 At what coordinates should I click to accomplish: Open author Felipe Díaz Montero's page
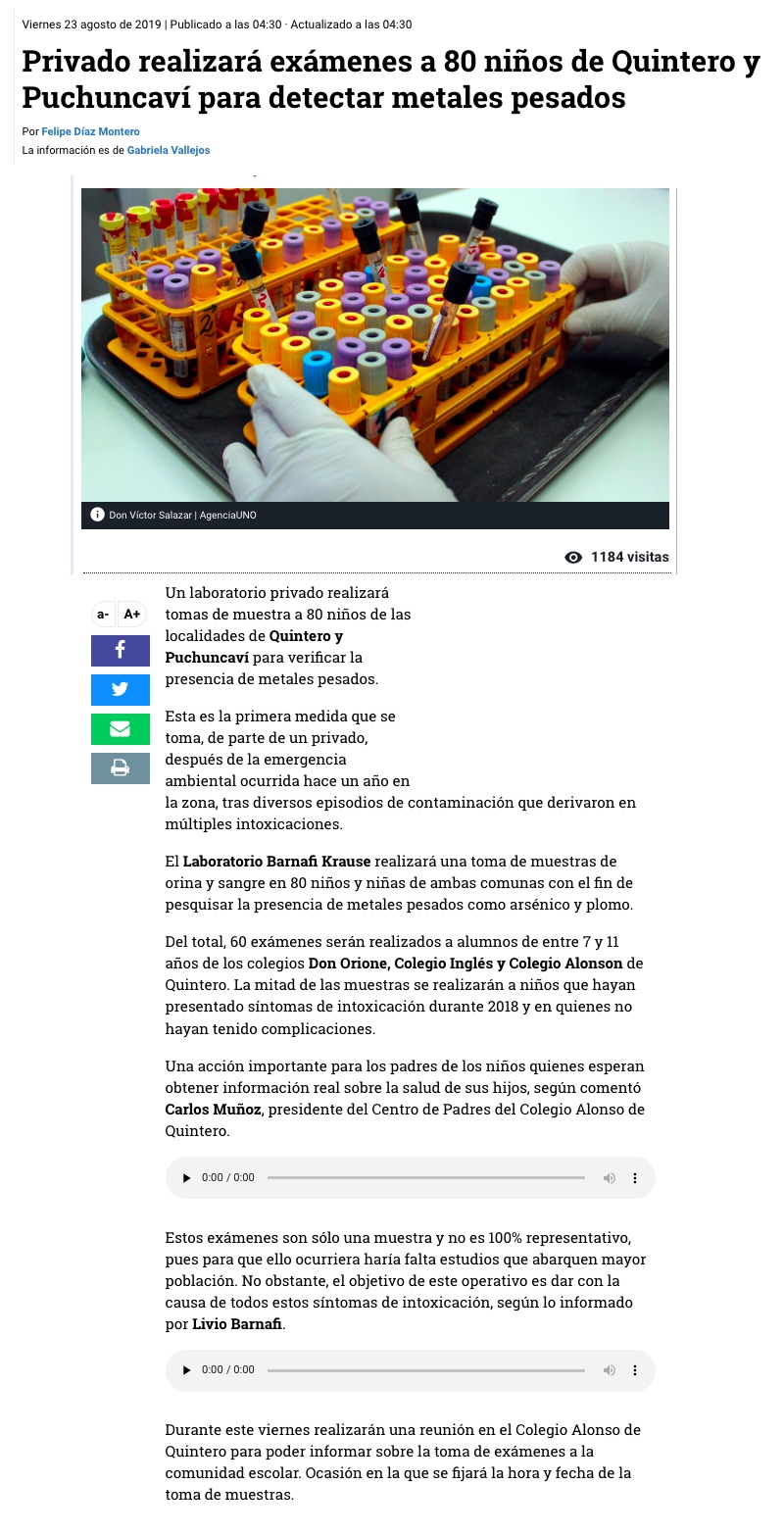pyautogui.click(x=90, y=131)
